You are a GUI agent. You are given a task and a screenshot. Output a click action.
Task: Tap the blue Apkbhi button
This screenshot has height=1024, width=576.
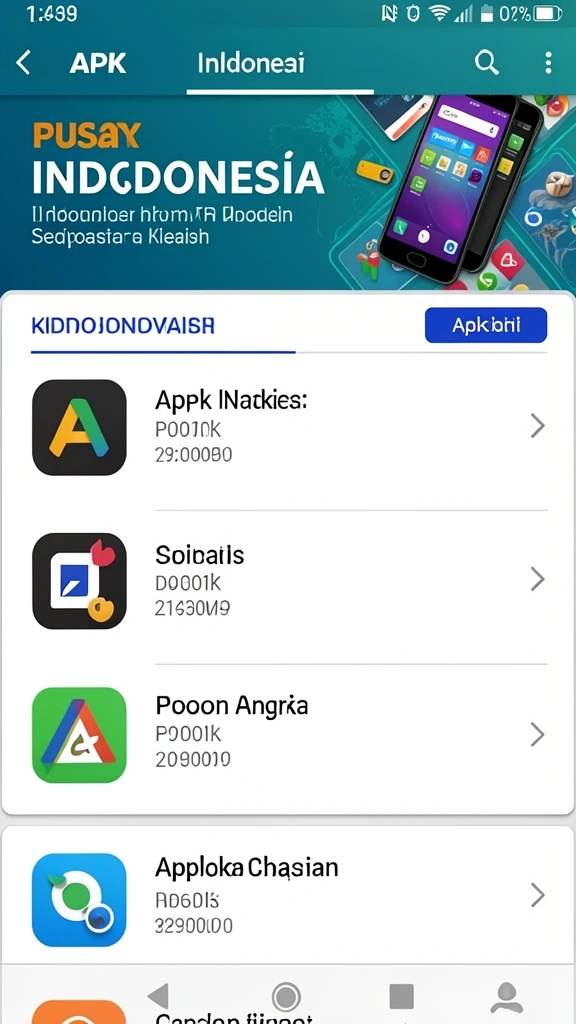click(486, 325)
